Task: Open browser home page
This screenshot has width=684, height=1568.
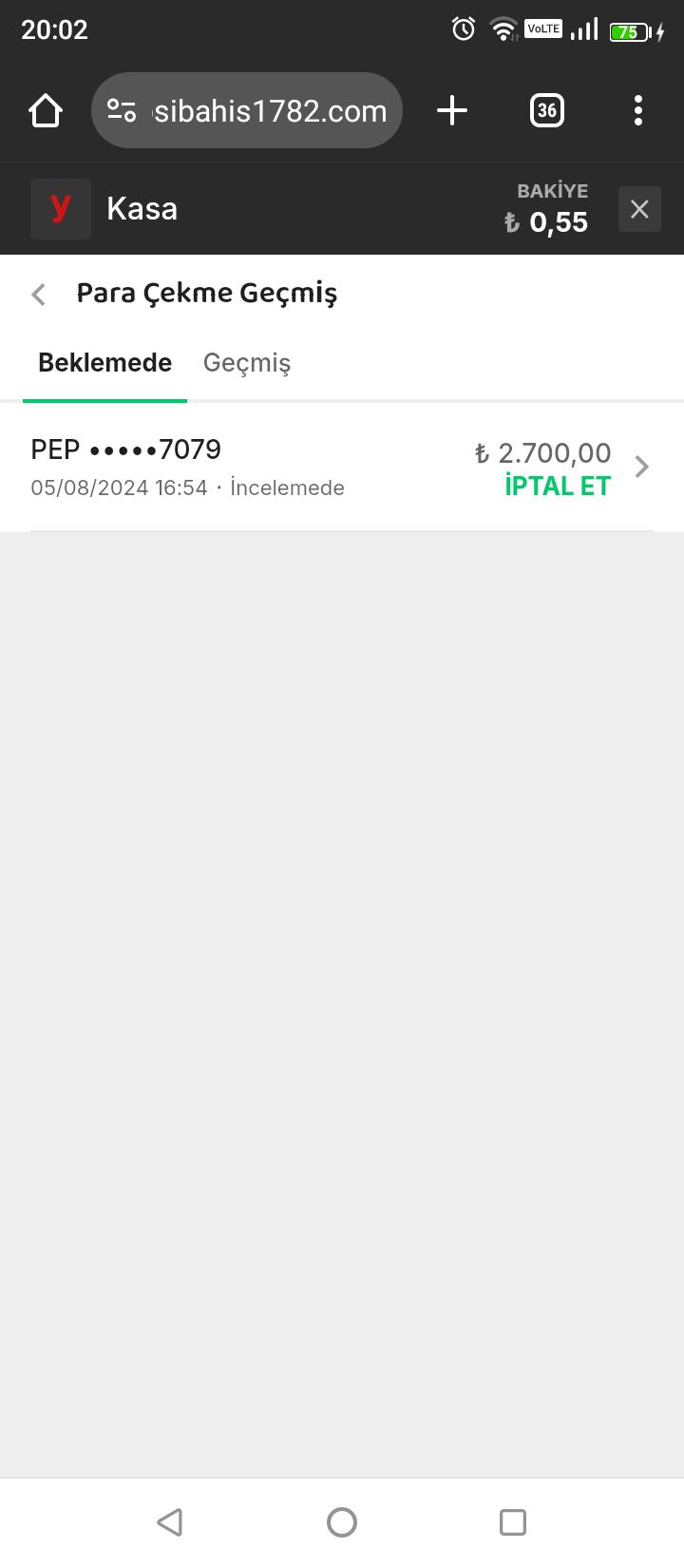Action: [x=46, y=111]
